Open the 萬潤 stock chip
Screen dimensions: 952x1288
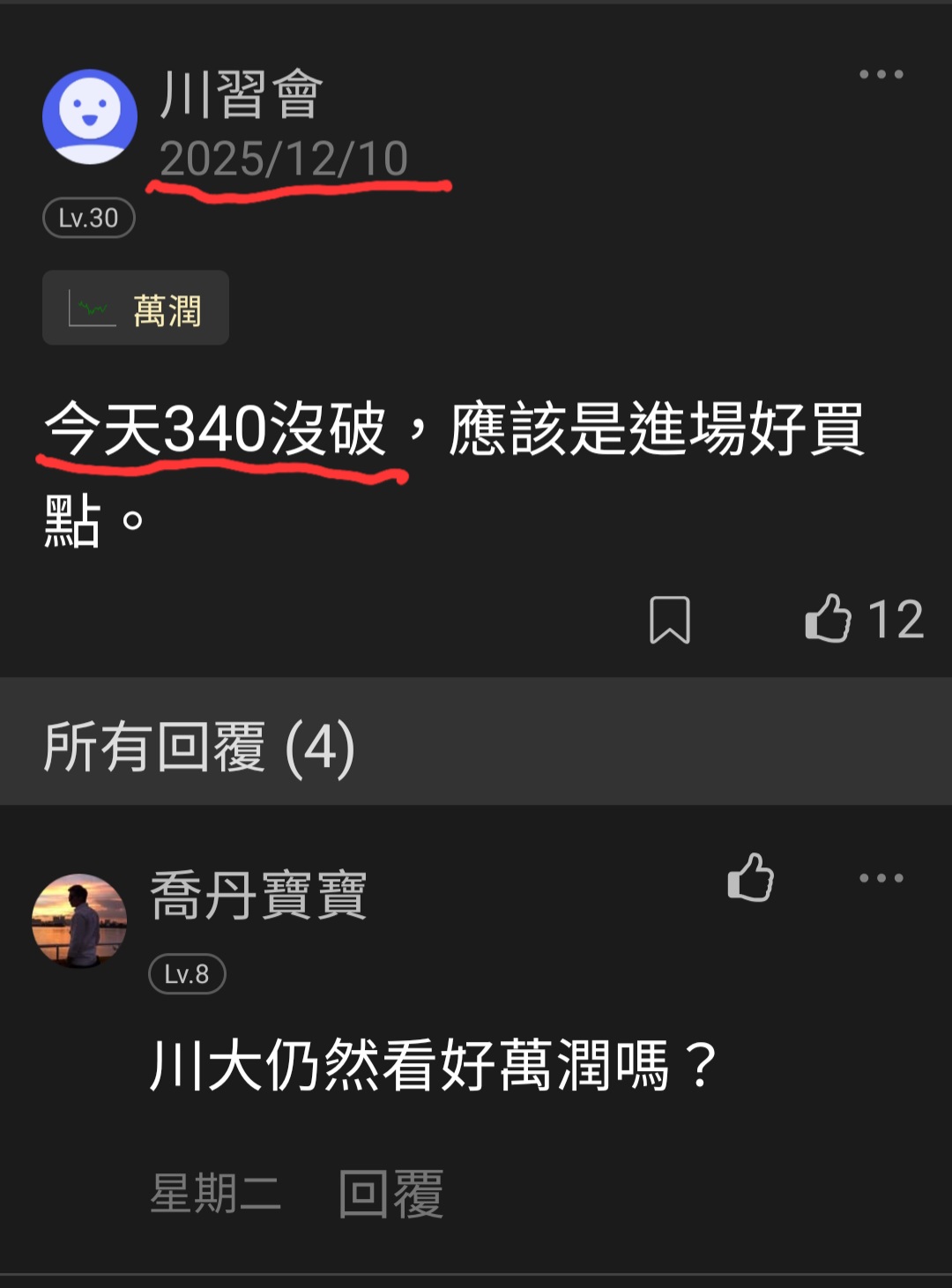136,308
